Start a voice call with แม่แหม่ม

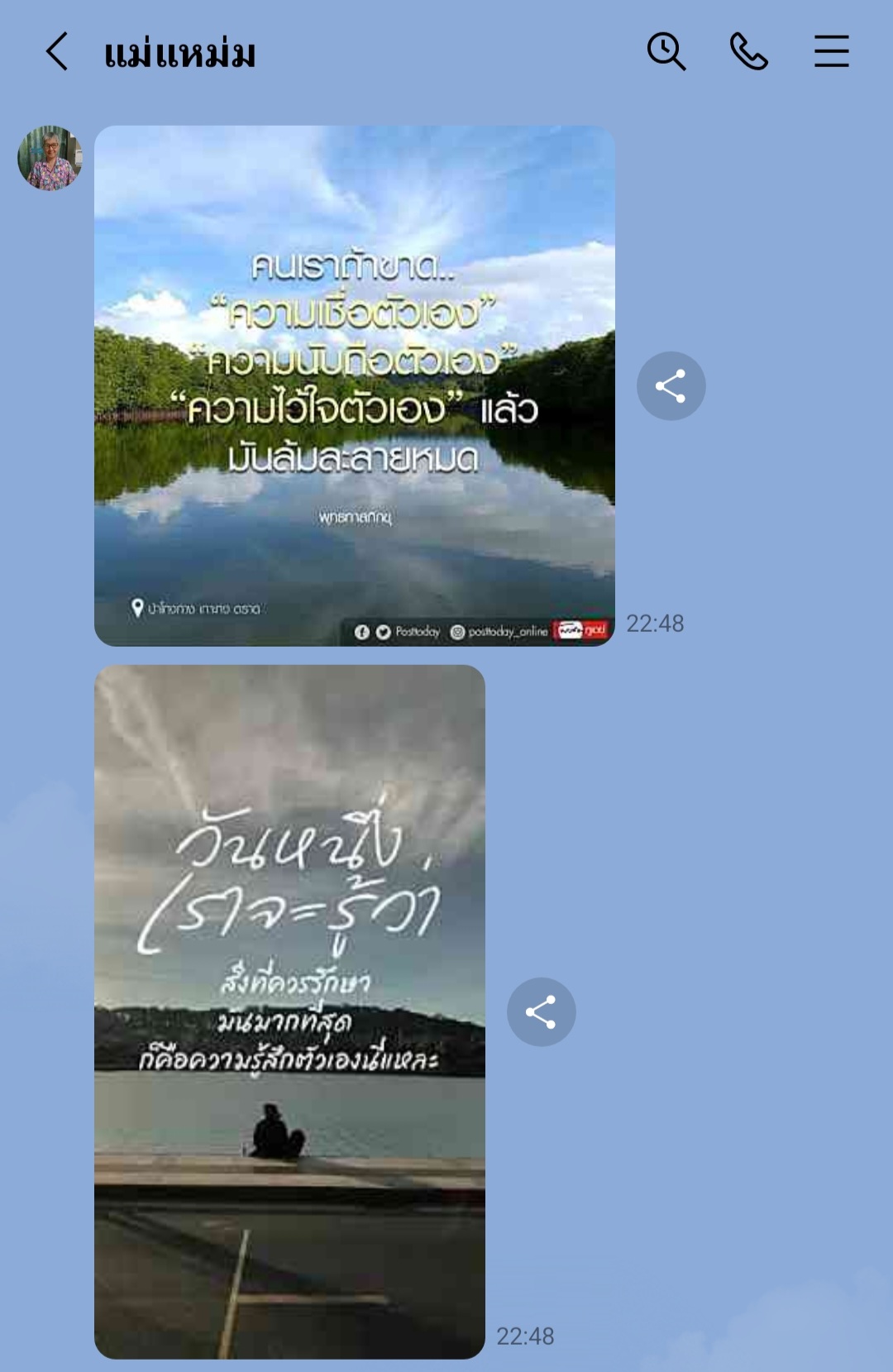click(749, 52)
